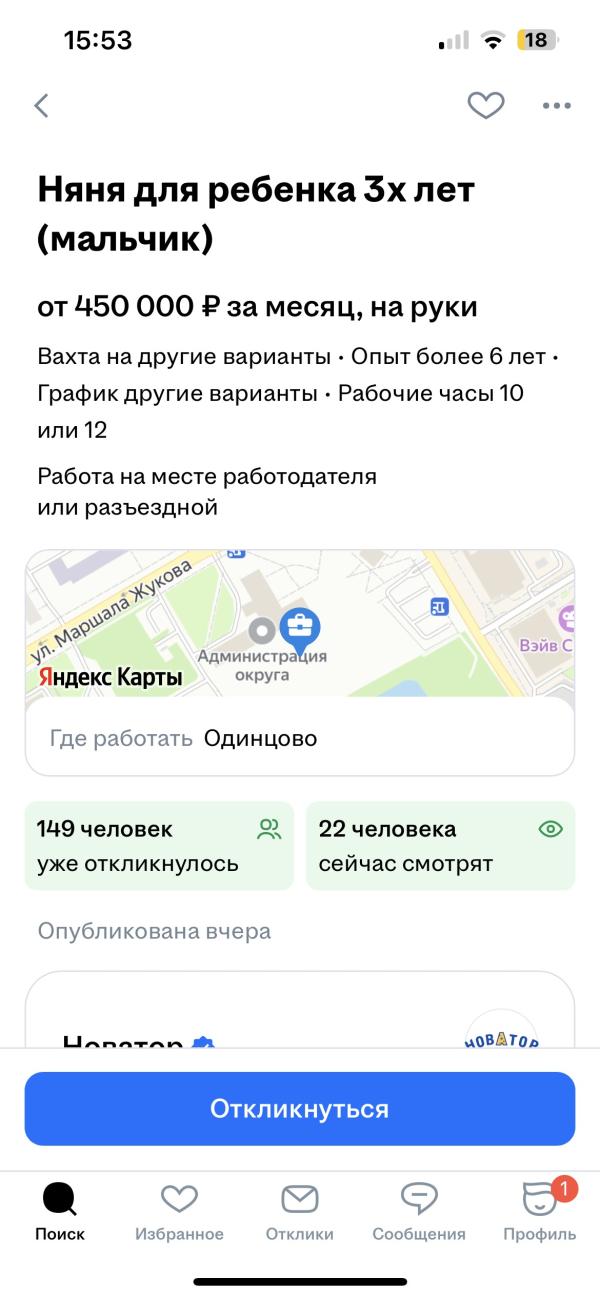The width and height of the screenshot is (600, 1297).
Task: Switch to the Поиск tab
Action: pyautogui.click(x=60, y=1212)
